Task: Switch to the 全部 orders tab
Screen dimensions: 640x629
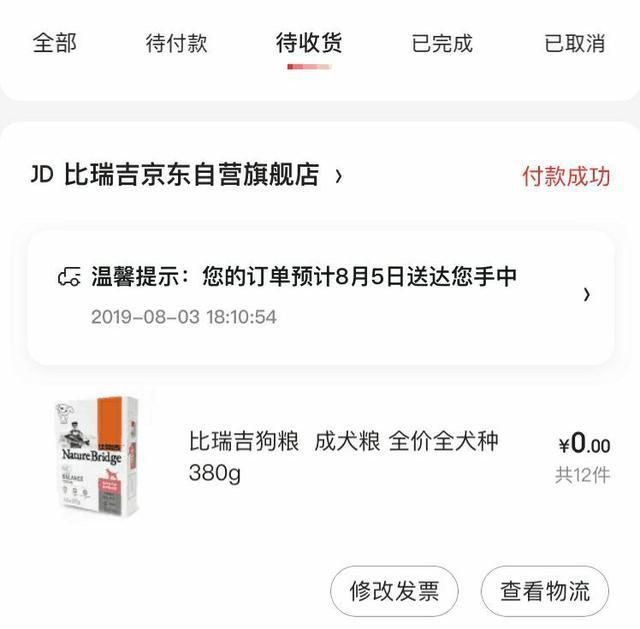Action: pos(54,43)
